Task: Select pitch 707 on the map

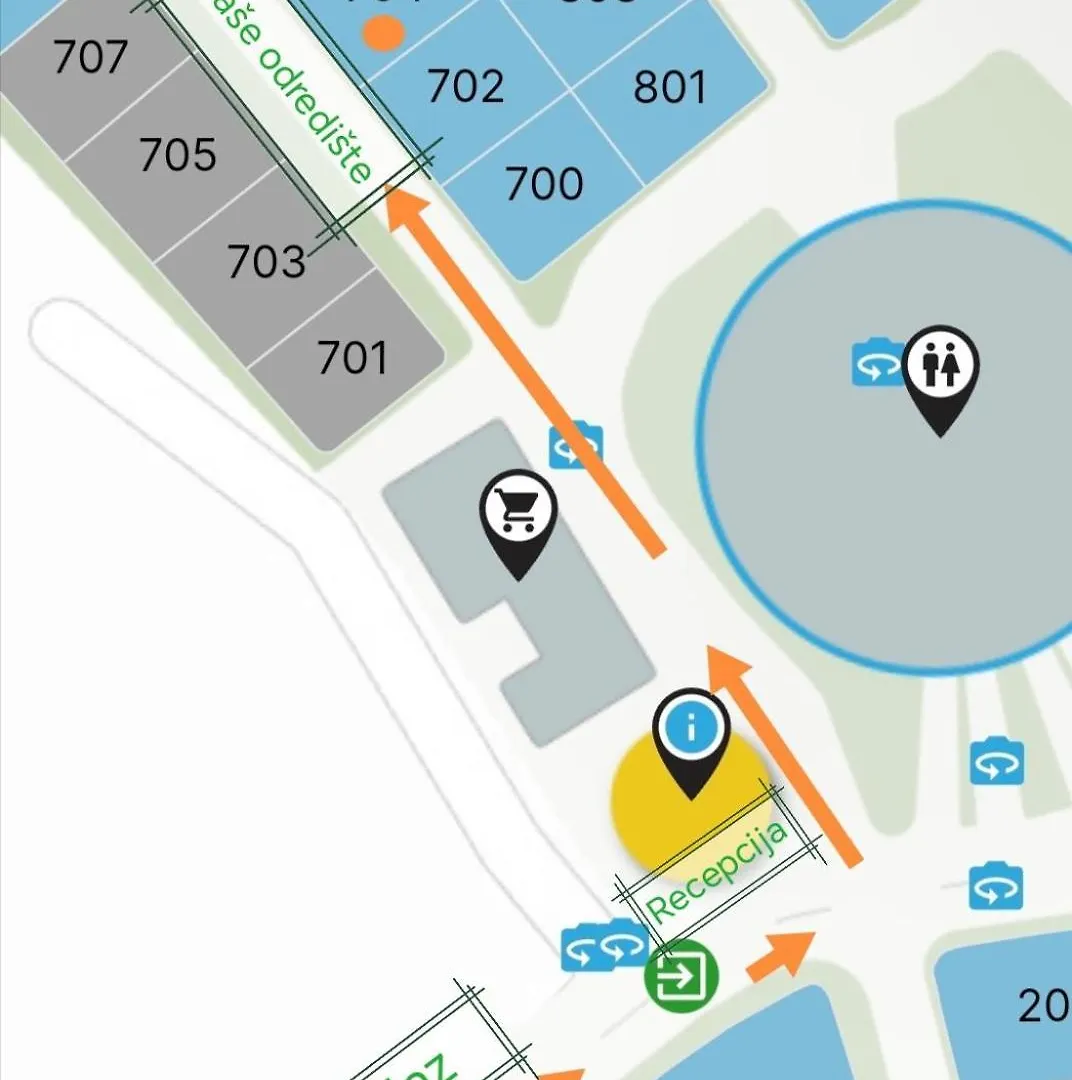Action: (x=90, y=58)
